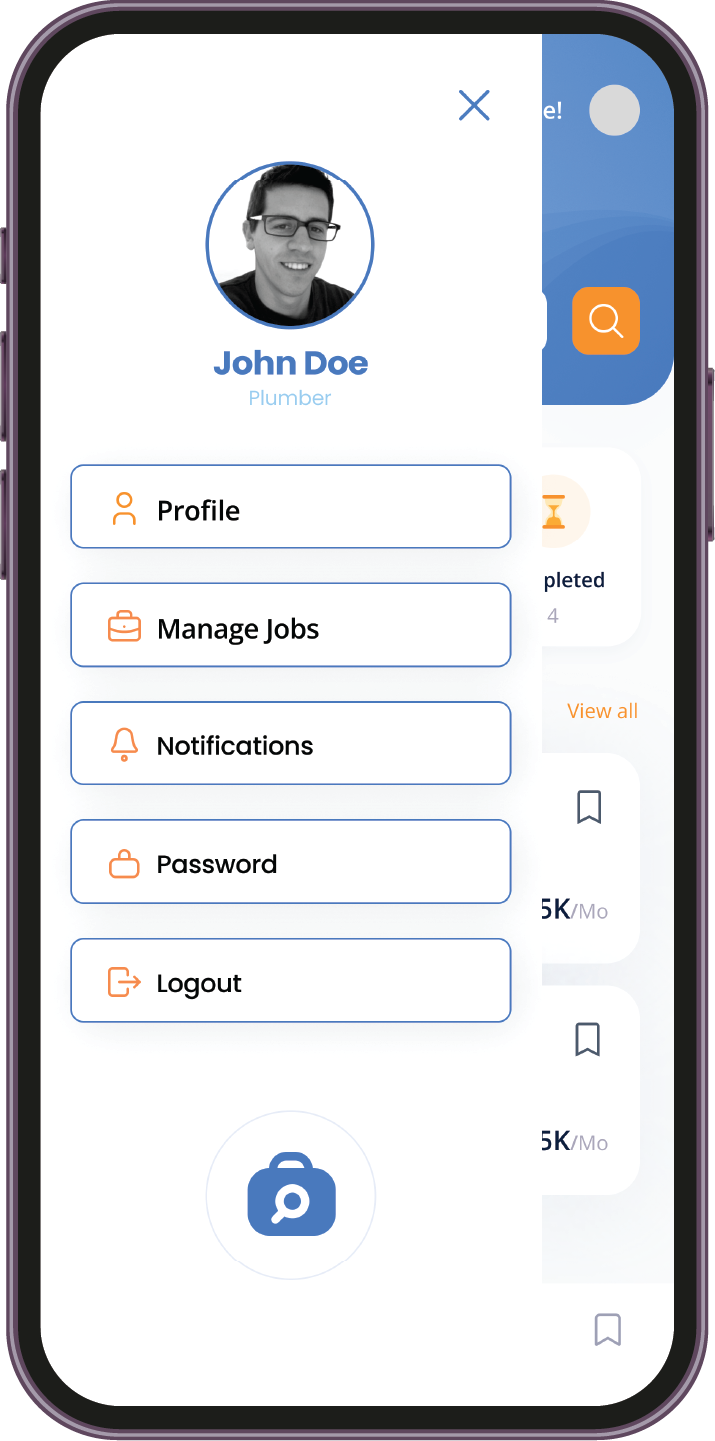
Task: Tap the orange search button
Action: (606, 321)
